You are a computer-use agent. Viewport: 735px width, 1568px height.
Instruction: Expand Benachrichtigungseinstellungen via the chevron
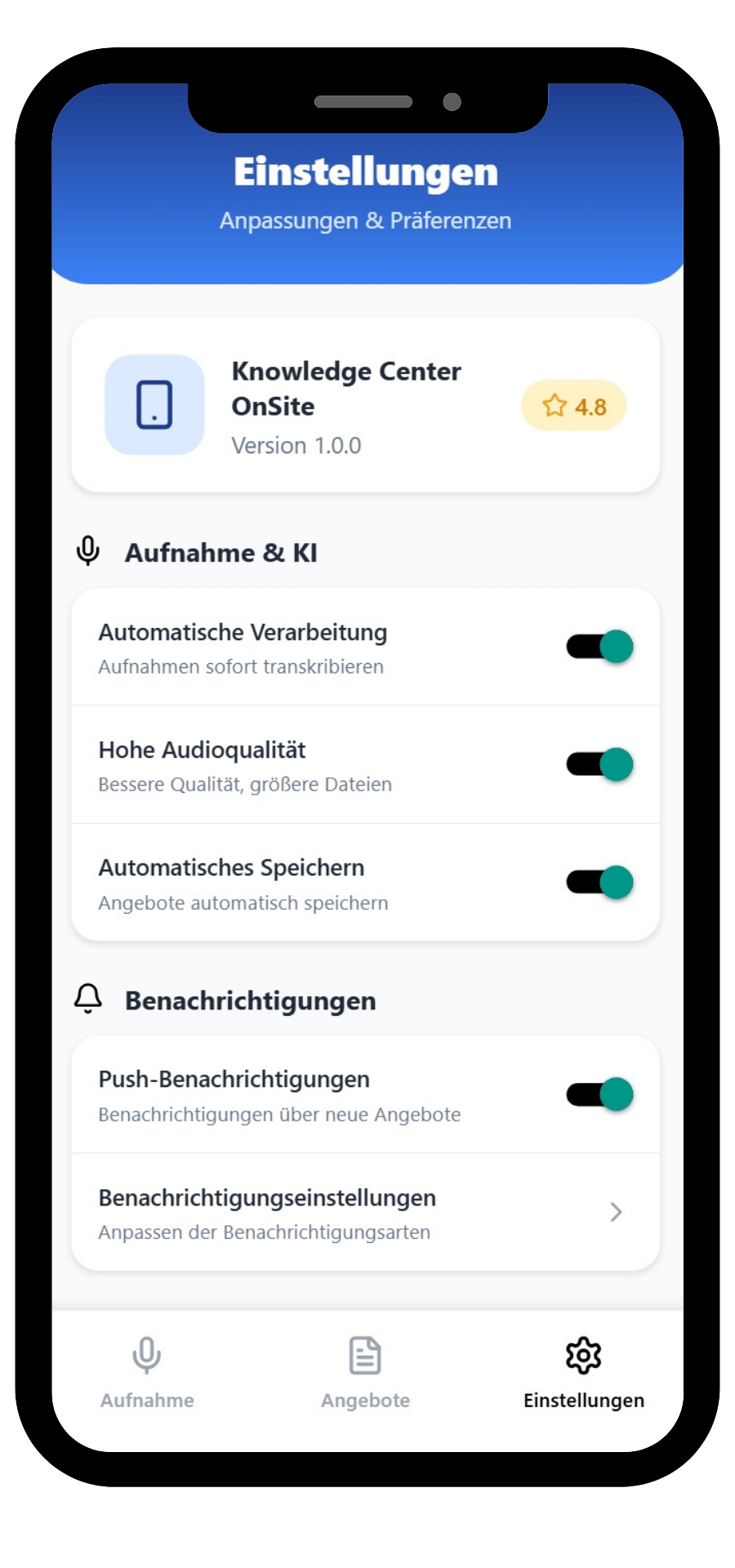[x=617, y=1213]
